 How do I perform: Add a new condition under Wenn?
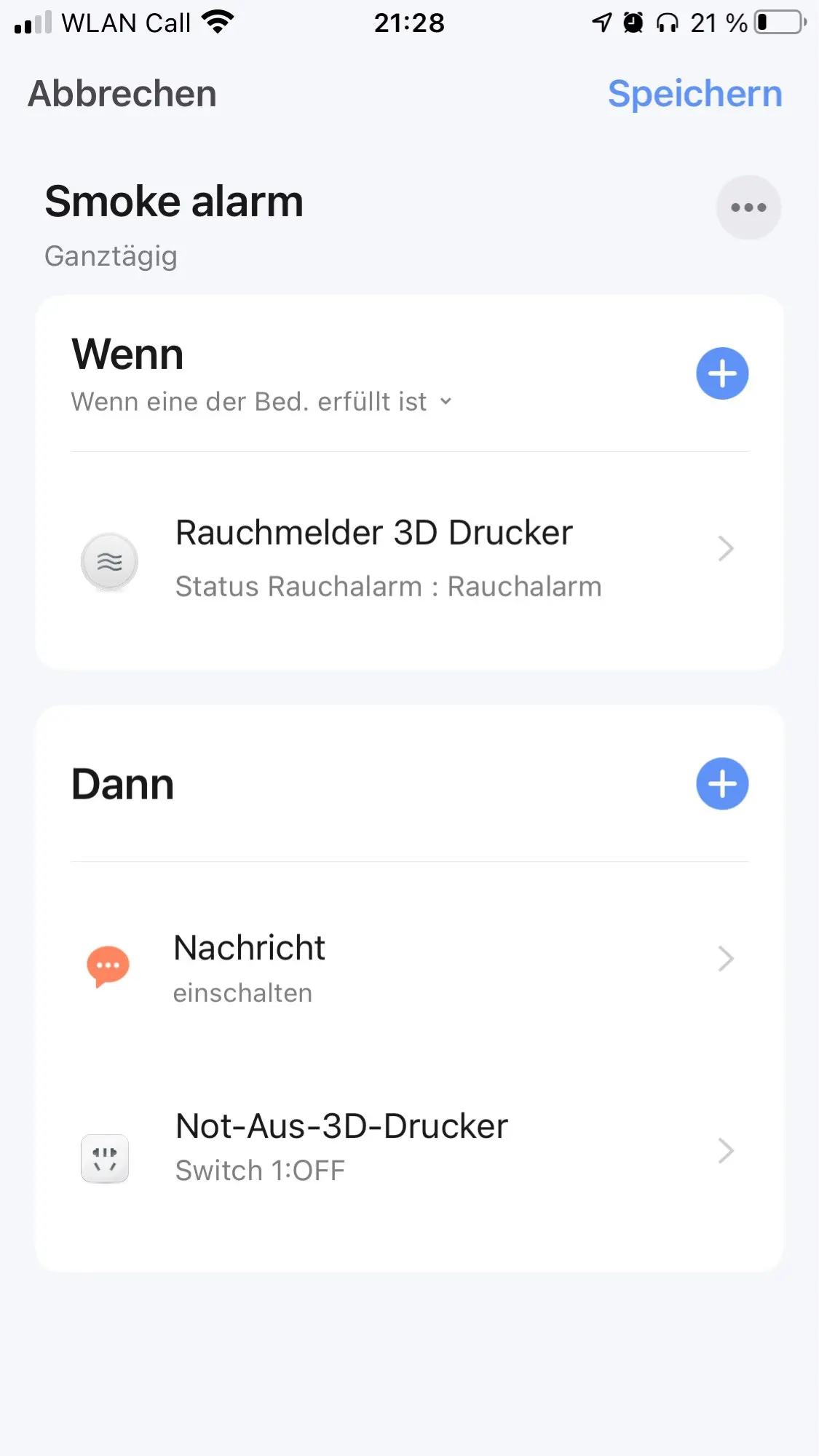pos(721,373)
